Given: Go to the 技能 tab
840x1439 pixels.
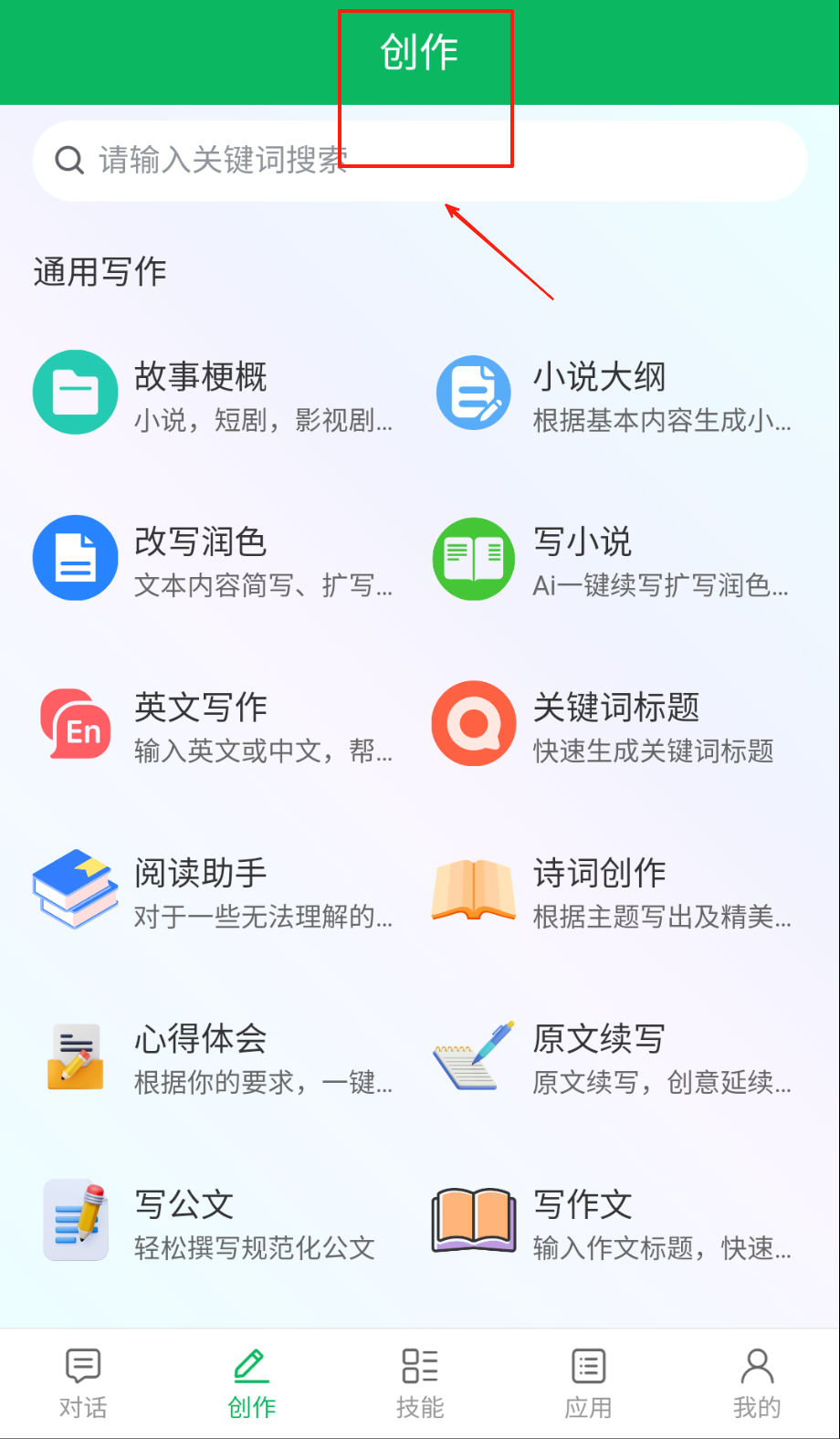Looking at the screenshot, I should tap(420, 1383).
